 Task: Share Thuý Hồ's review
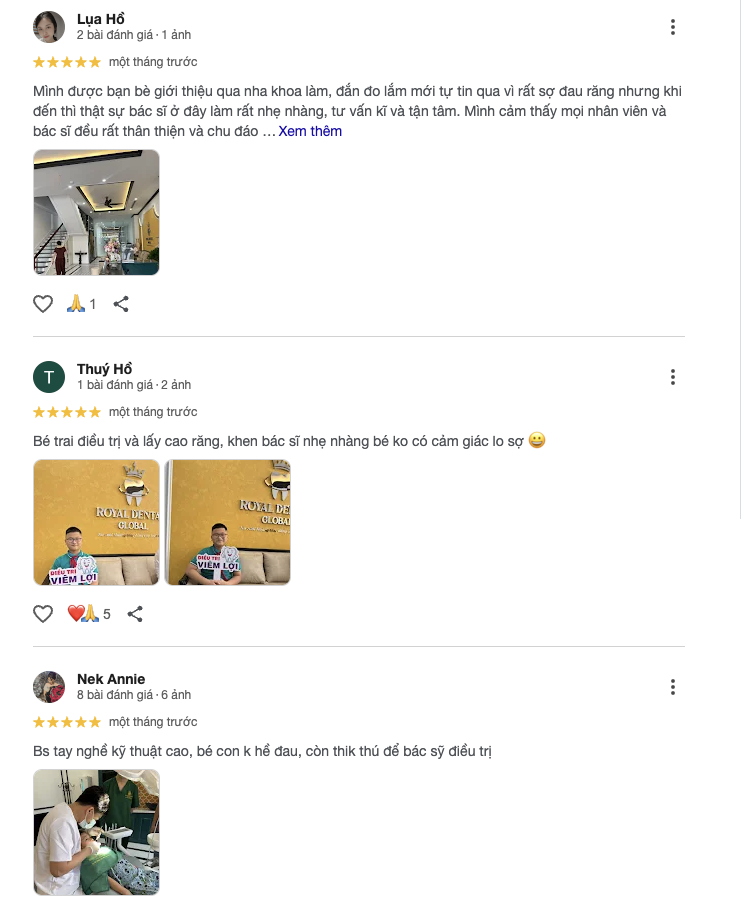[x=135, y=614]
